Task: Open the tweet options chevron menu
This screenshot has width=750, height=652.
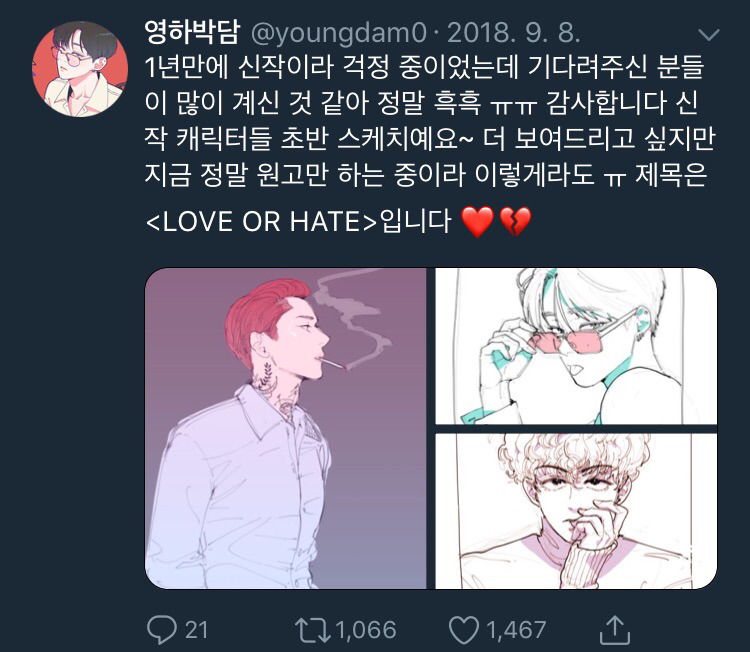Action: [708, 34]
